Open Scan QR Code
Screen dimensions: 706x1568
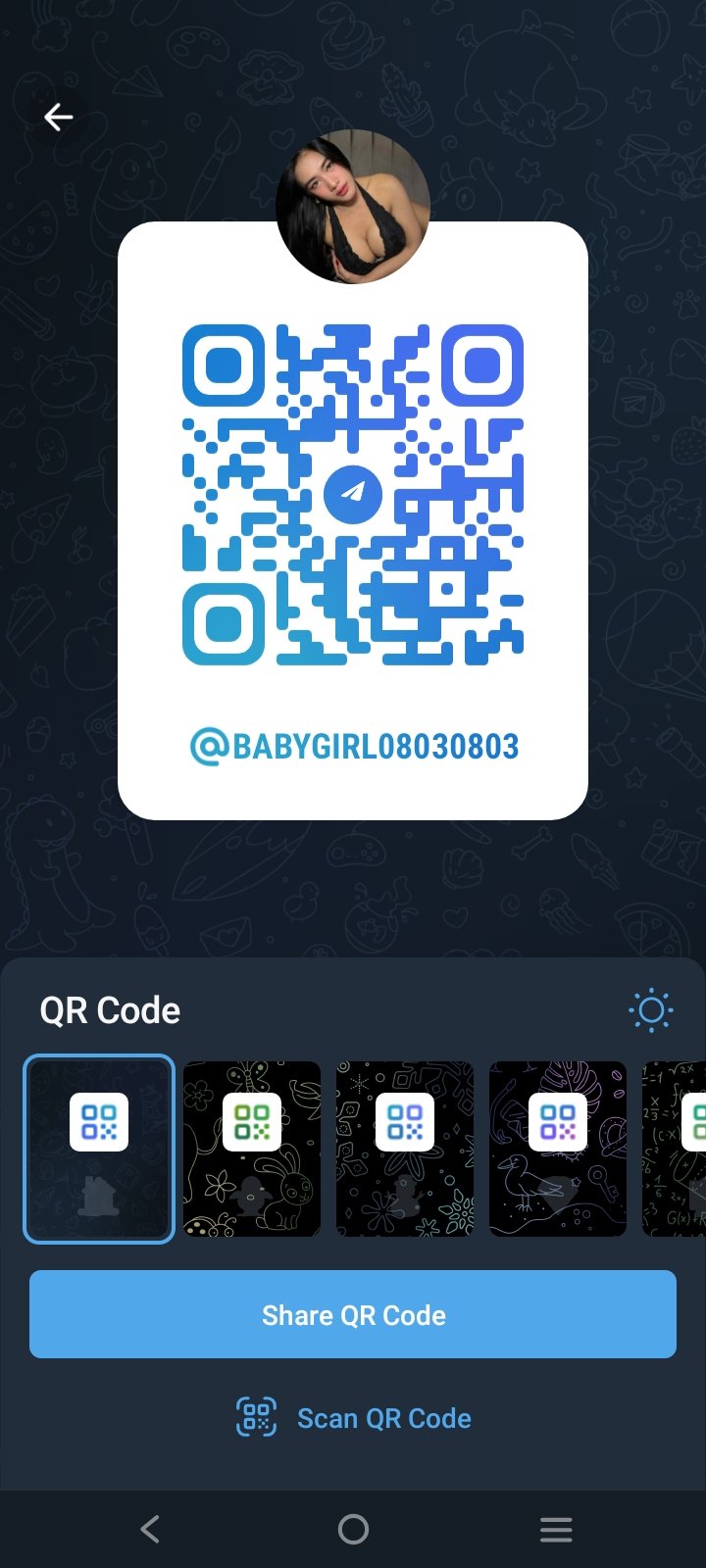click(353, 1418)
